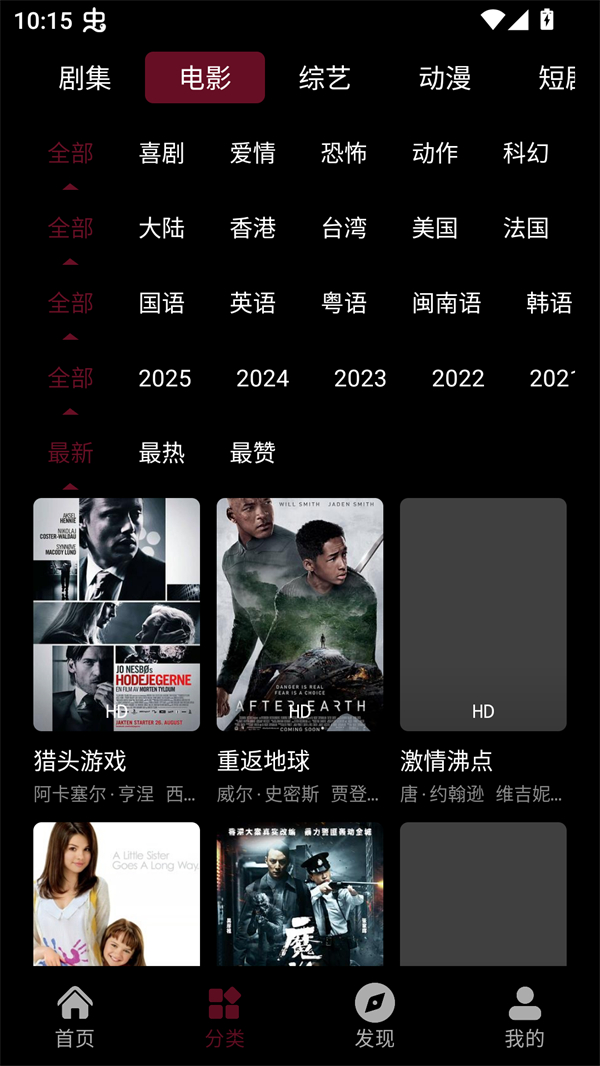
Task: View details for 重返地球
Action: 300,615
